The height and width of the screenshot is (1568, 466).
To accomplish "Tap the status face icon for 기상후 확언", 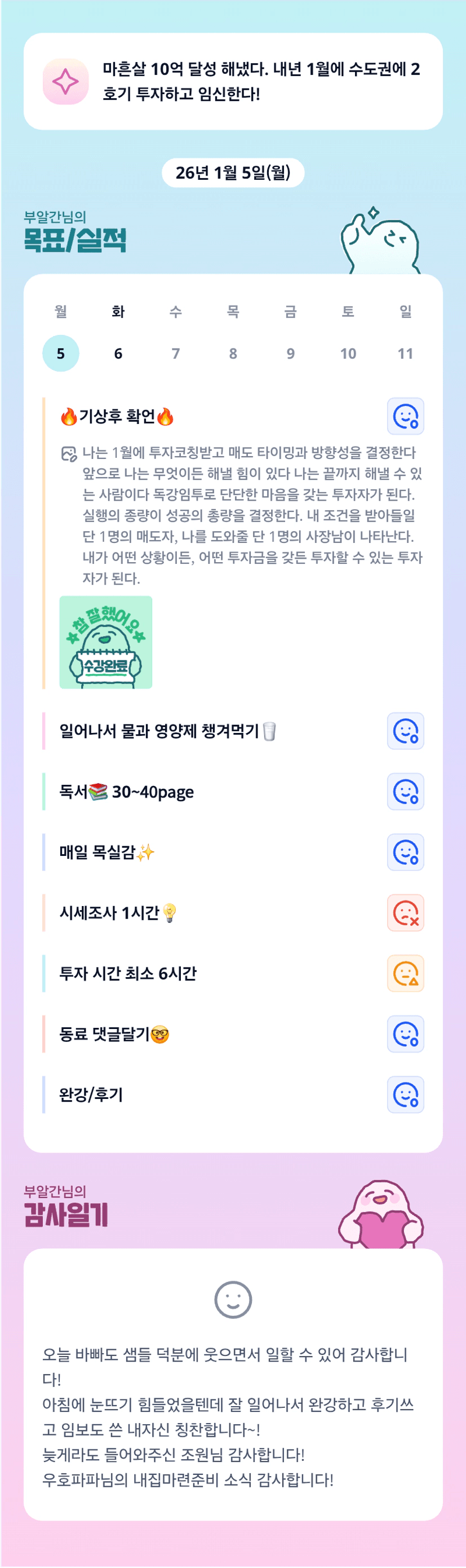I will tap(405, 416).
